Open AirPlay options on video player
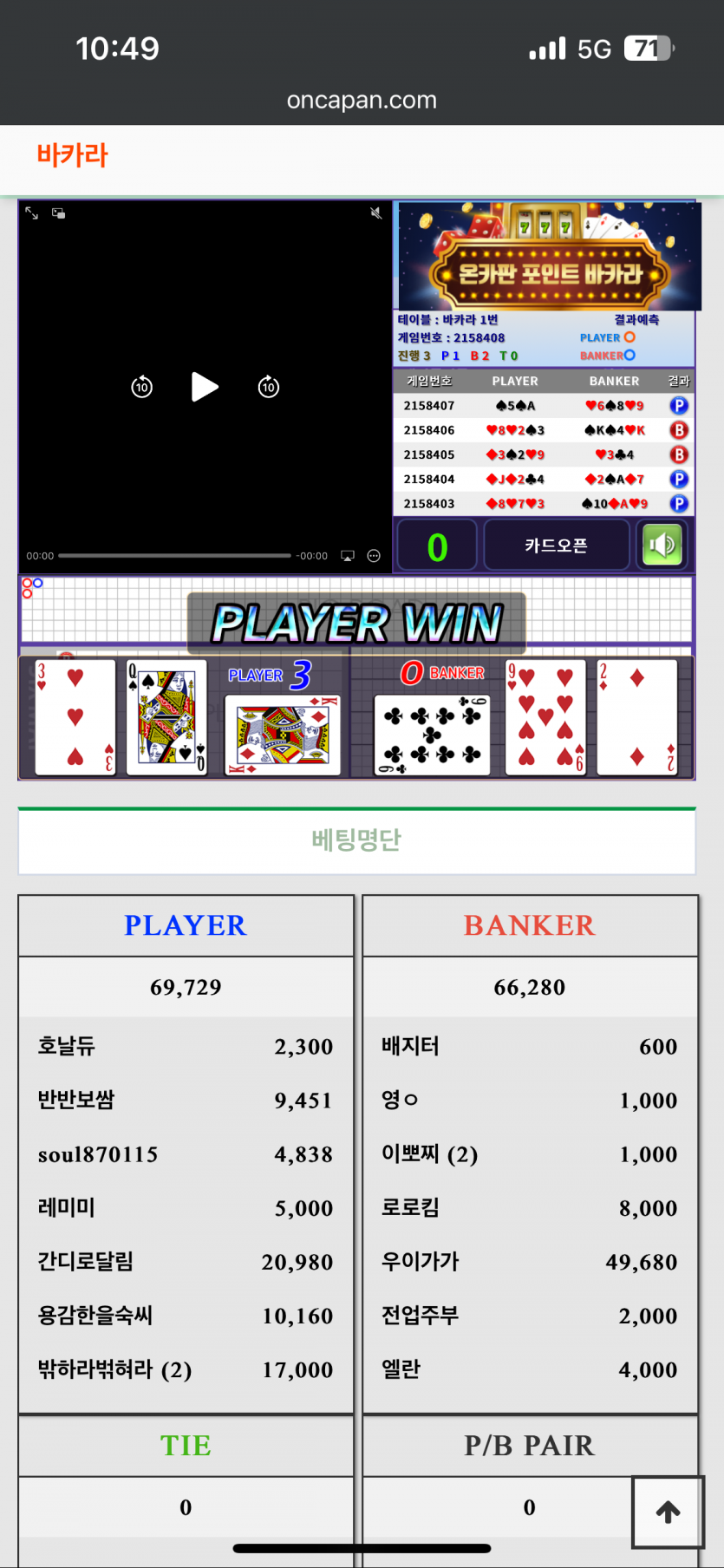 point(348,556)
